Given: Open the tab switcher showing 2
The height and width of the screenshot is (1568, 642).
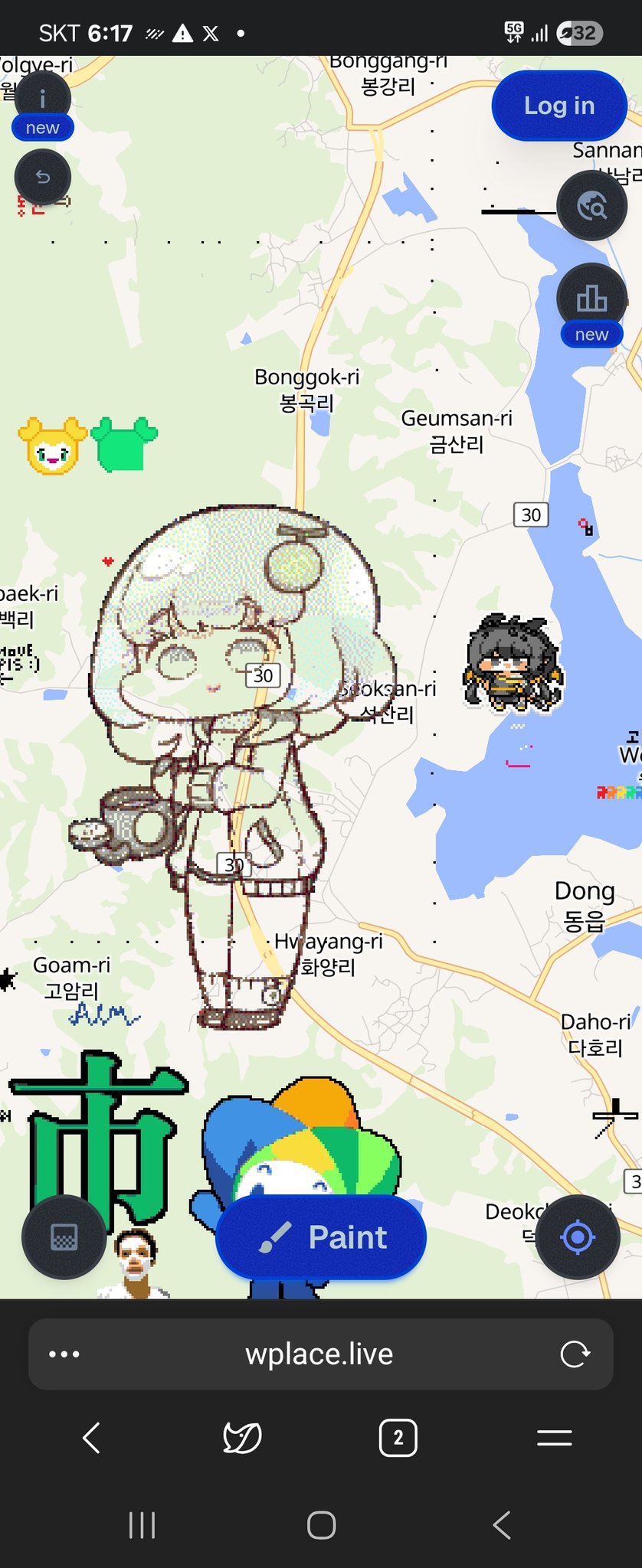Looking at the screenshot, I should pos(398,1438).
